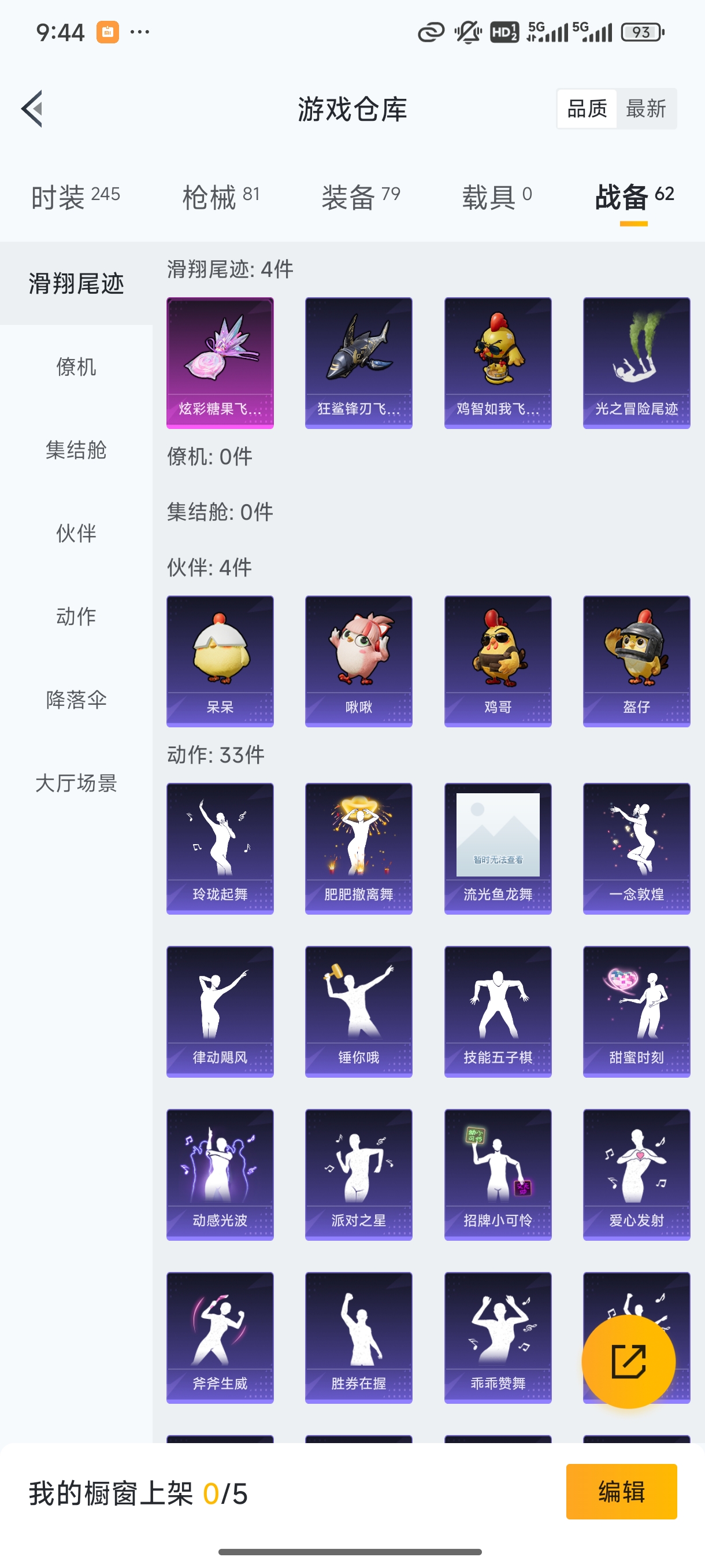View the 盔仔 helmet companion
Image resolution: width=705 pixels, height=1568 pixels.
636,660
